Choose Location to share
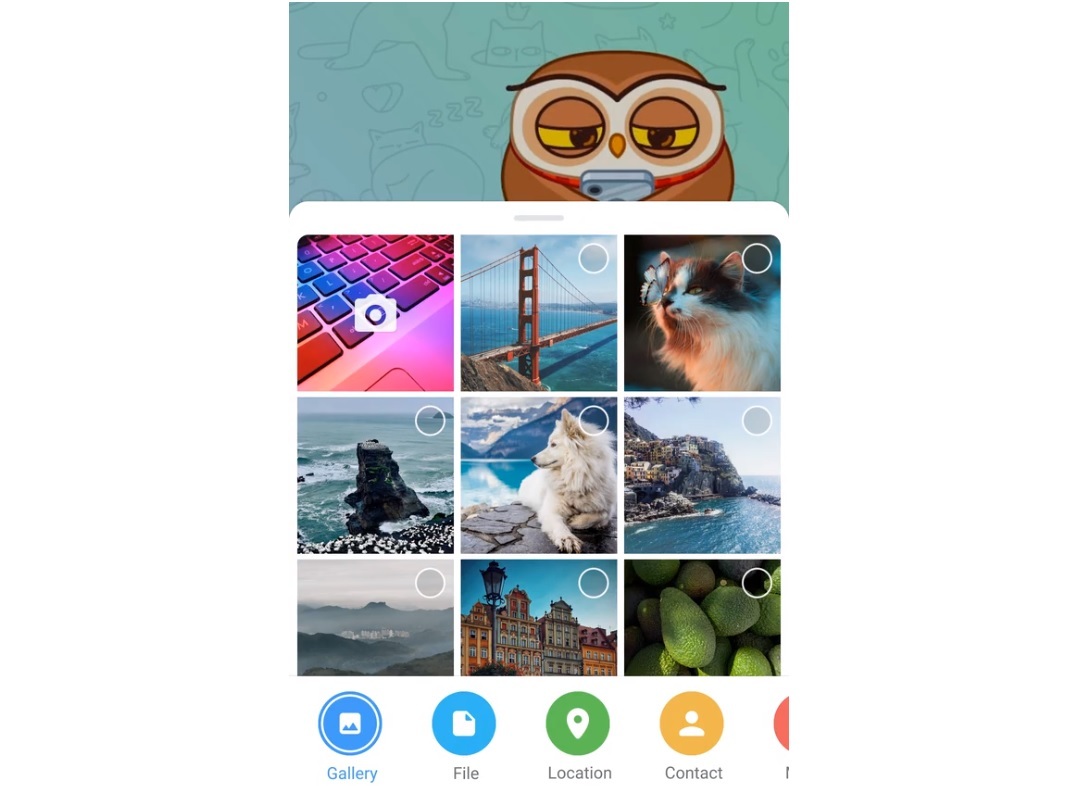 pos(578,723)
